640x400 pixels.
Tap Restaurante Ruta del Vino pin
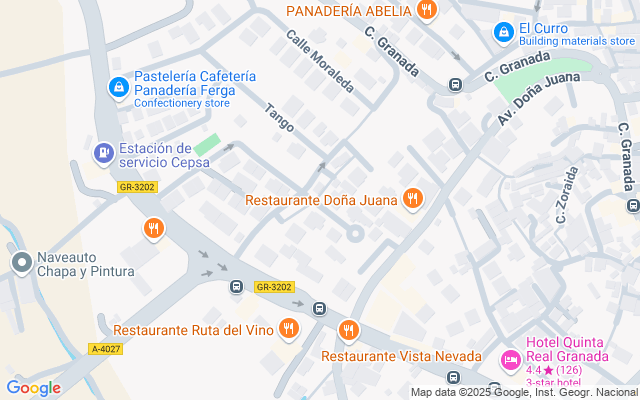point(289,328)
